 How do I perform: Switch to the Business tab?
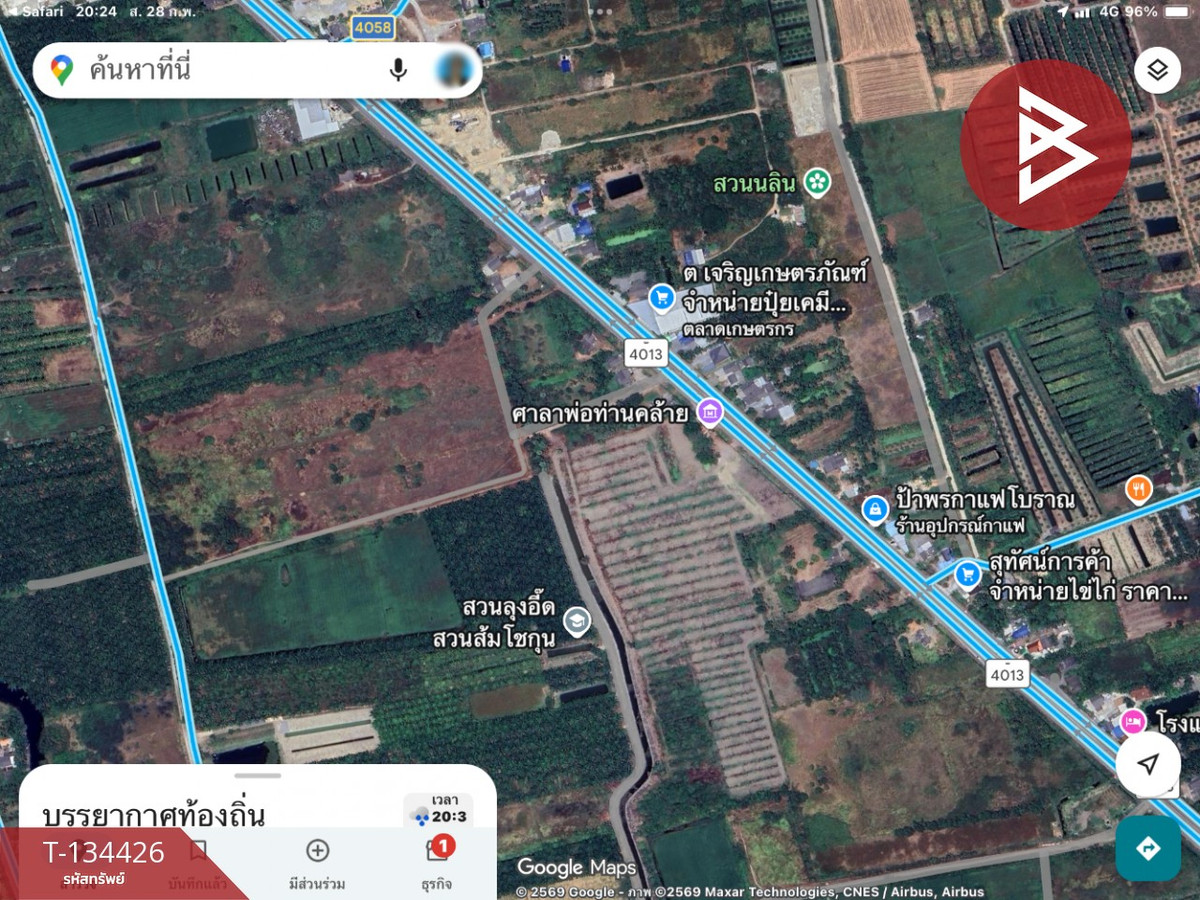(437, 862)
